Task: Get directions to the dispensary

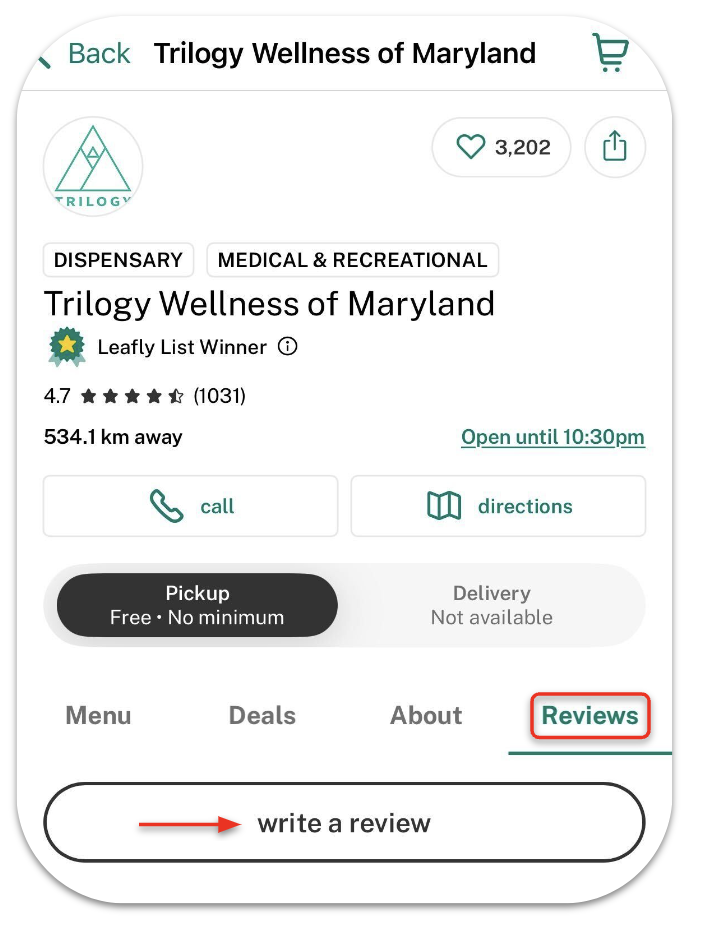Action: click(x=498, y=506)
